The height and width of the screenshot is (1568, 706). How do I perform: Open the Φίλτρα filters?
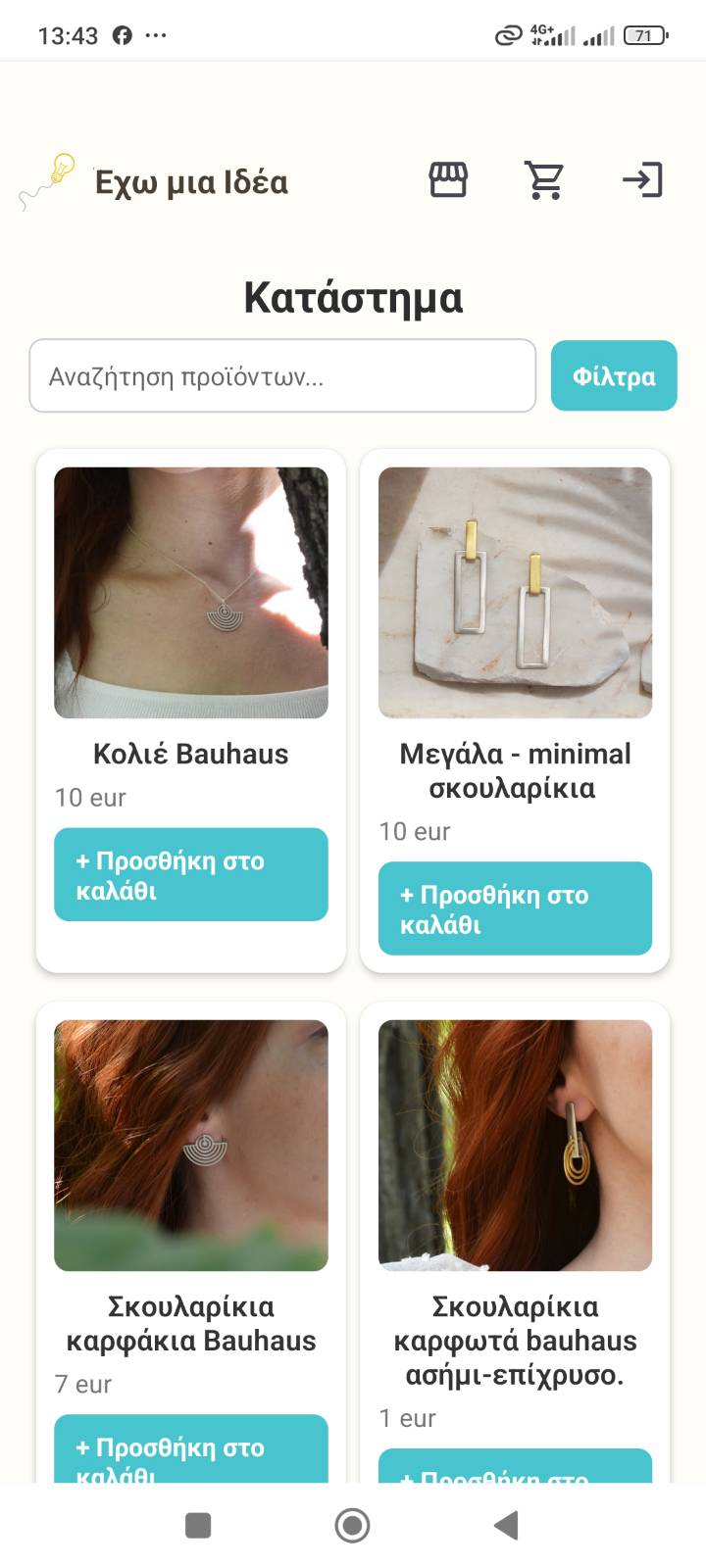[x=614, y=376]
